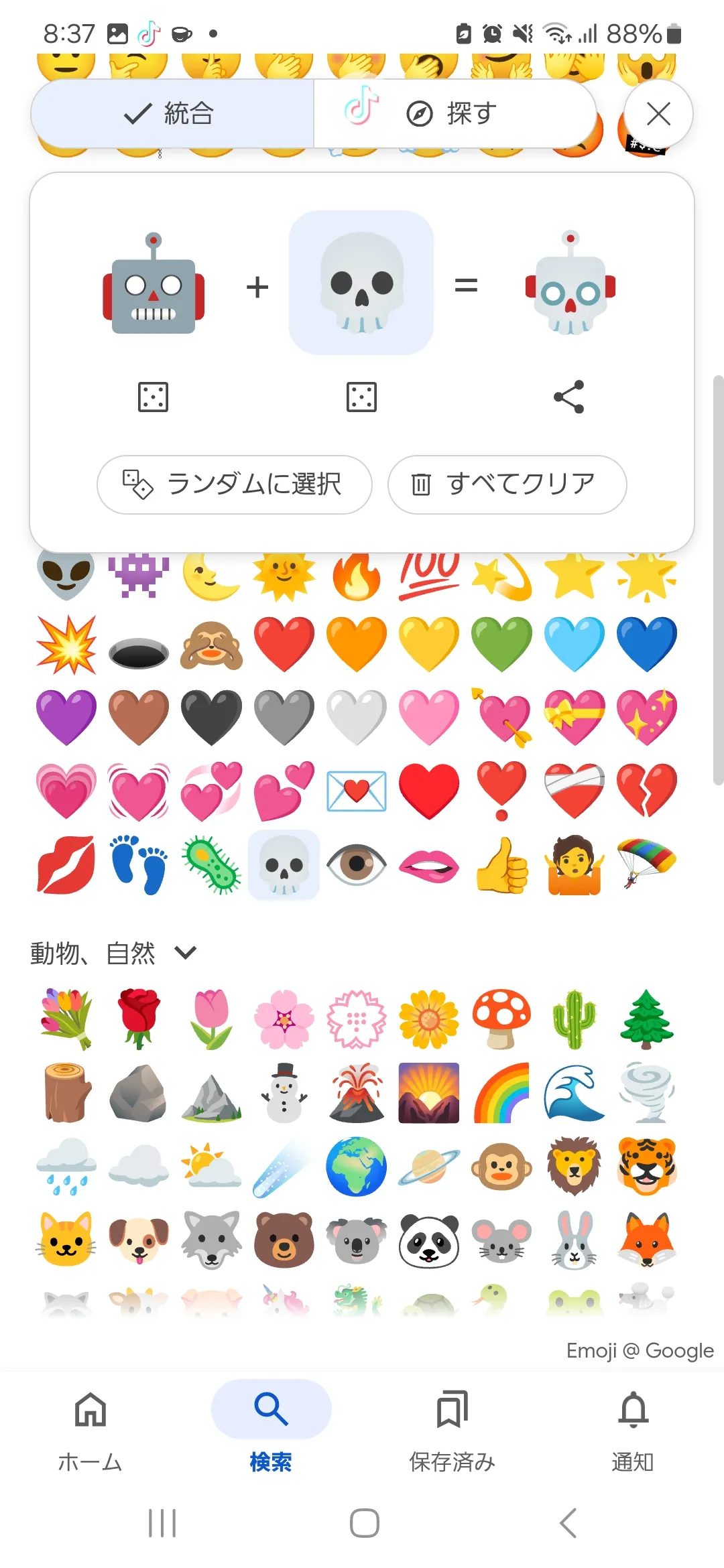The image size is (724, 1568).
Task: Randomize the skull emoji slot
Action: pyautogui.click(x=361, y=397)
